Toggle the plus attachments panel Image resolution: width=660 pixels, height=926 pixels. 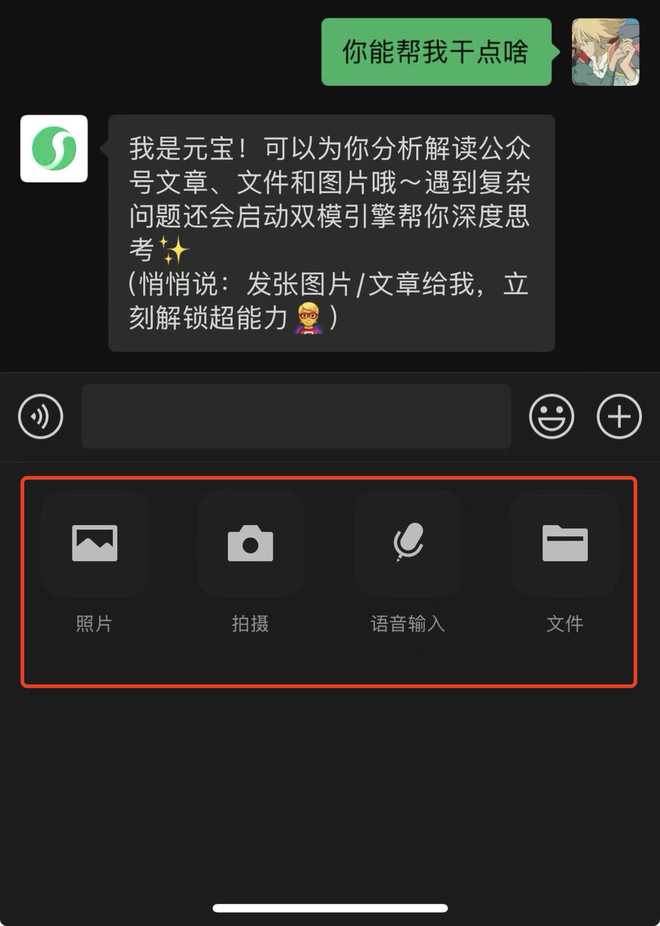click(x=619, y=417)
